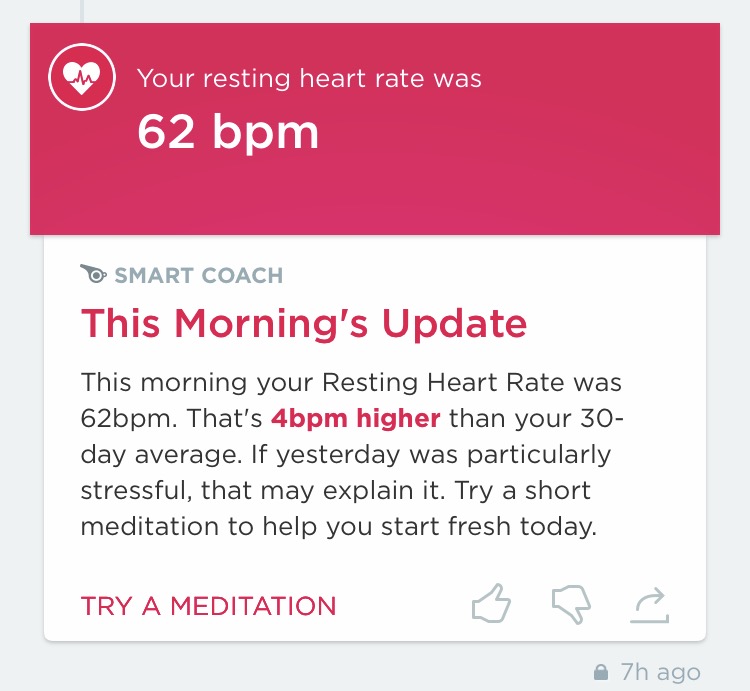Share the Smart Coach update
Viewport: 750px width, 691px height.
click(650, 604)
